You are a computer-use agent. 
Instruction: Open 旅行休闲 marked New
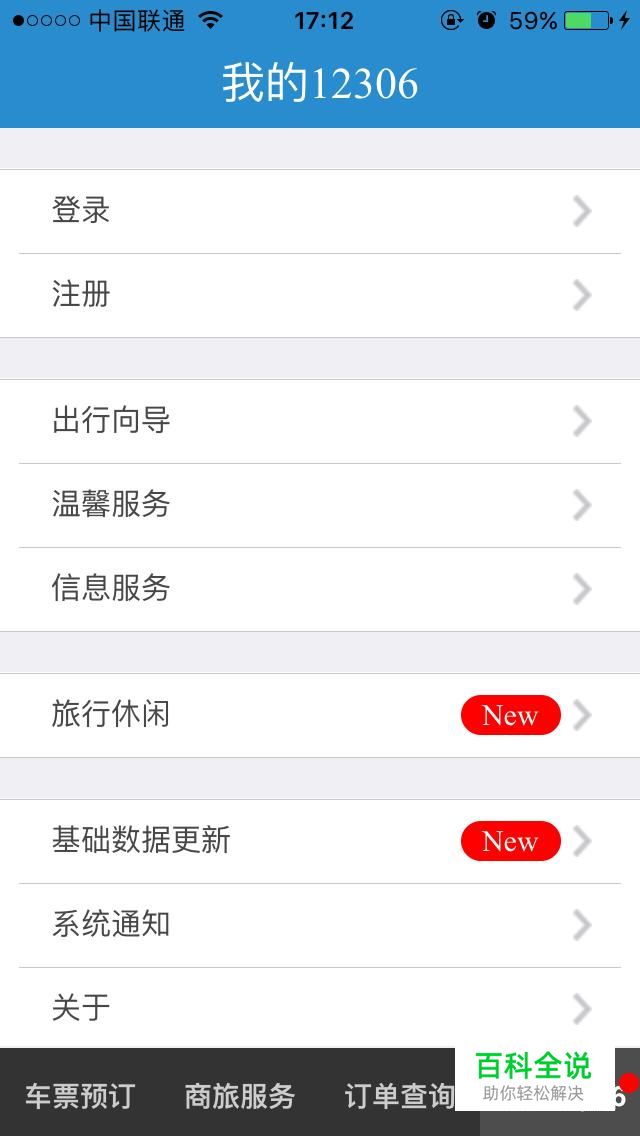(x=320, y=715)
